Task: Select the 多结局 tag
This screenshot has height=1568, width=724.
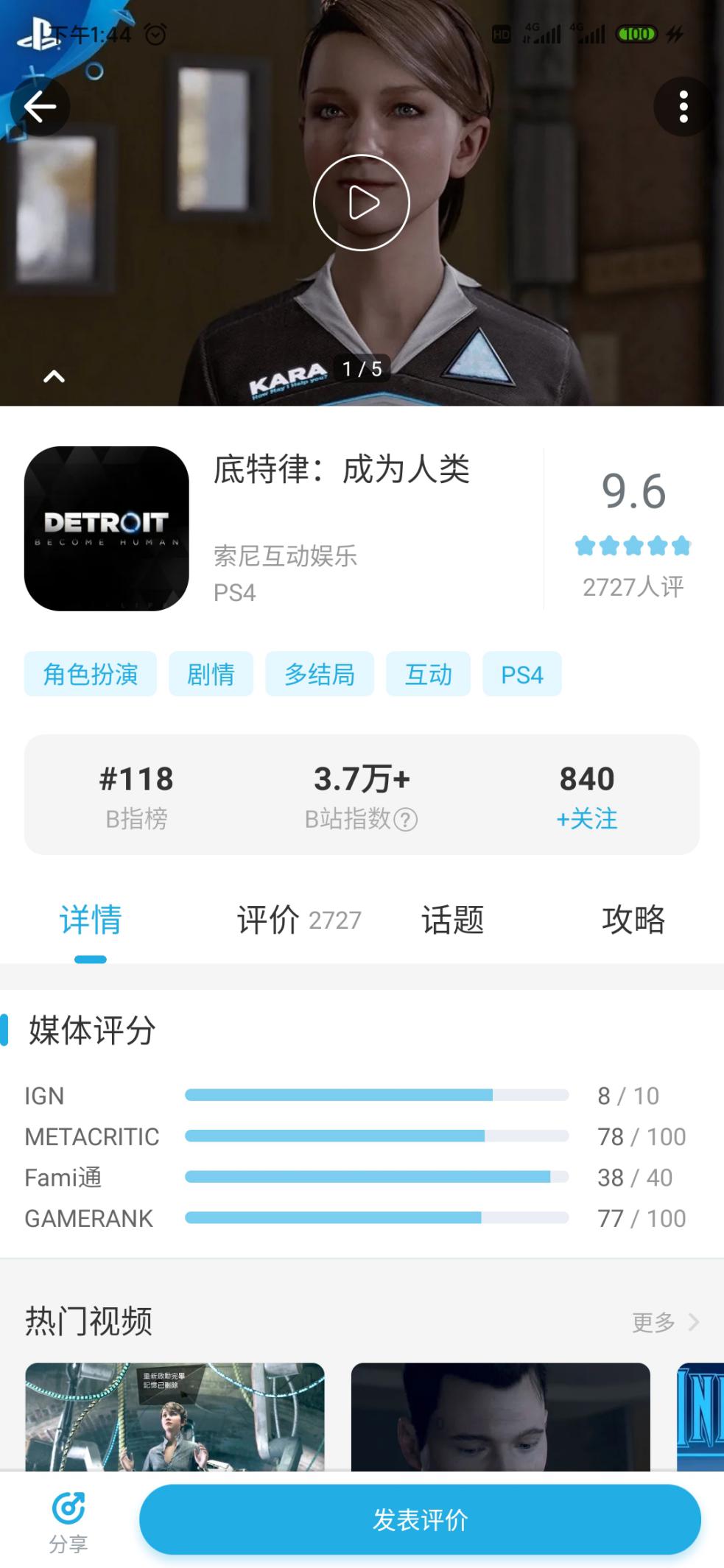Action: [319, 673]
